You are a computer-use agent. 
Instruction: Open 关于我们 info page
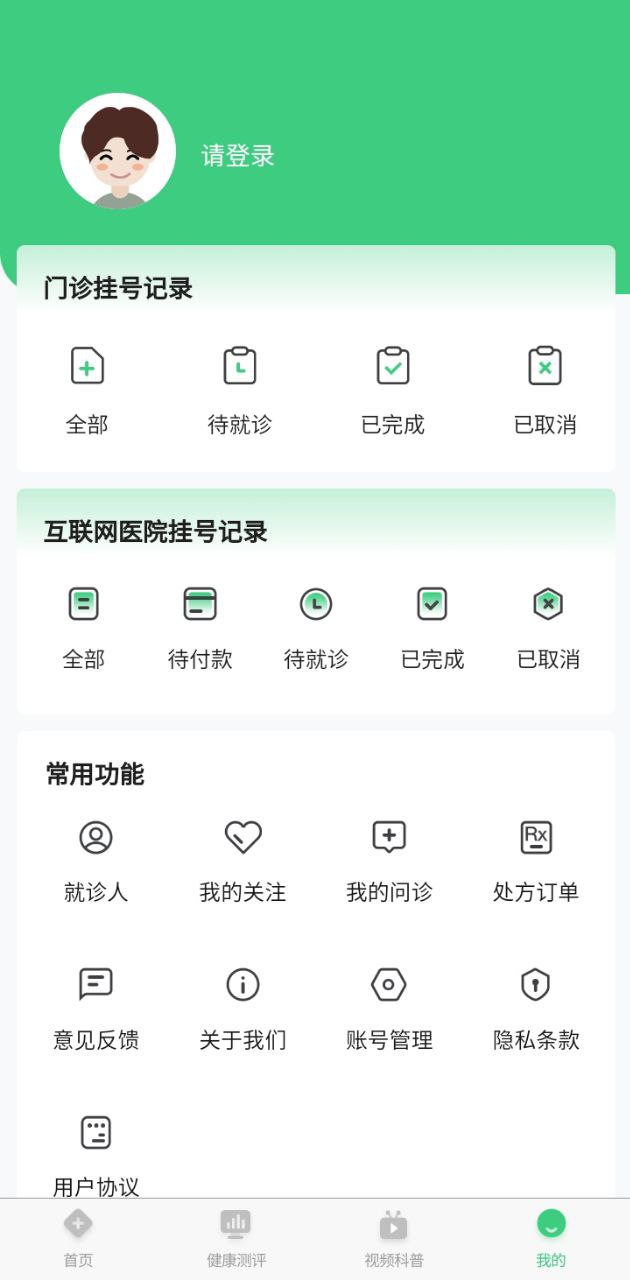[243, 1008]
